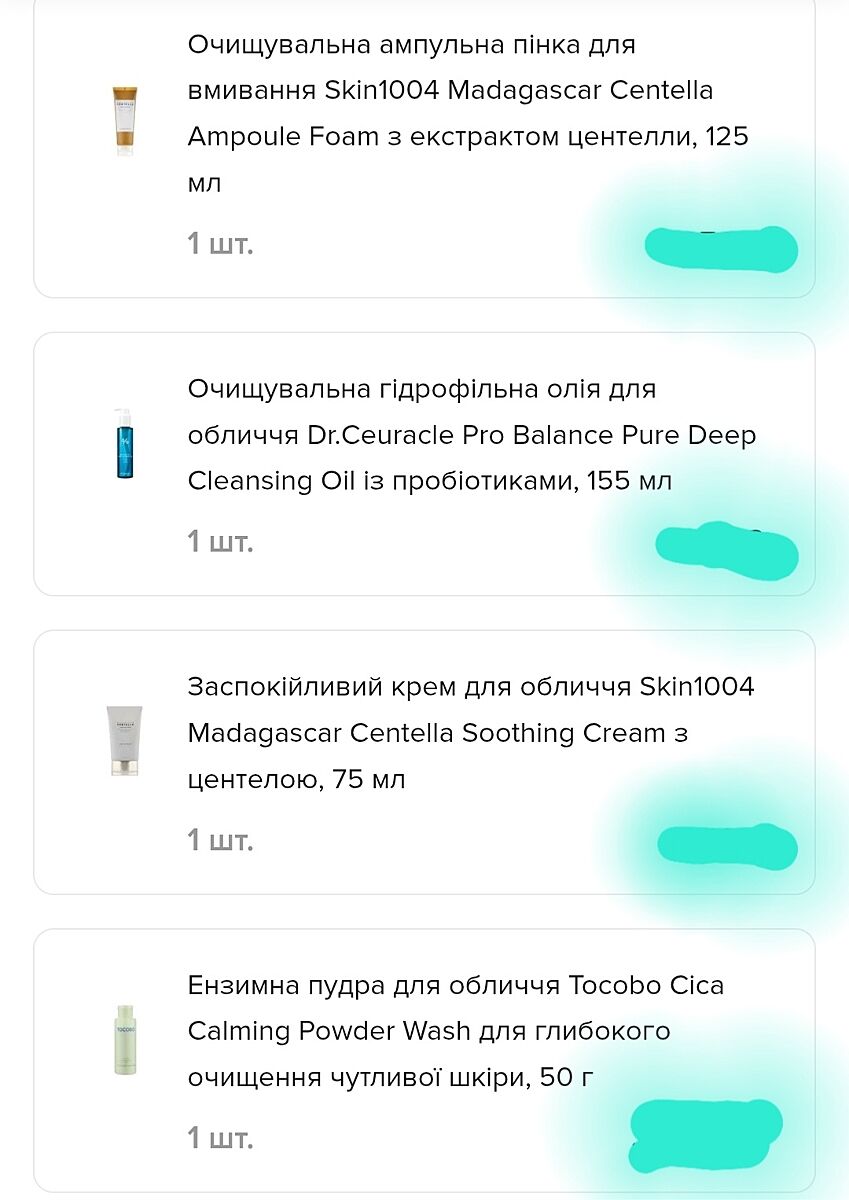Open the Dr.Ceuracle Pro Balance Cleansing Oil item
The height and width of the screenshot is (1200, 849).
pos(470,435)
